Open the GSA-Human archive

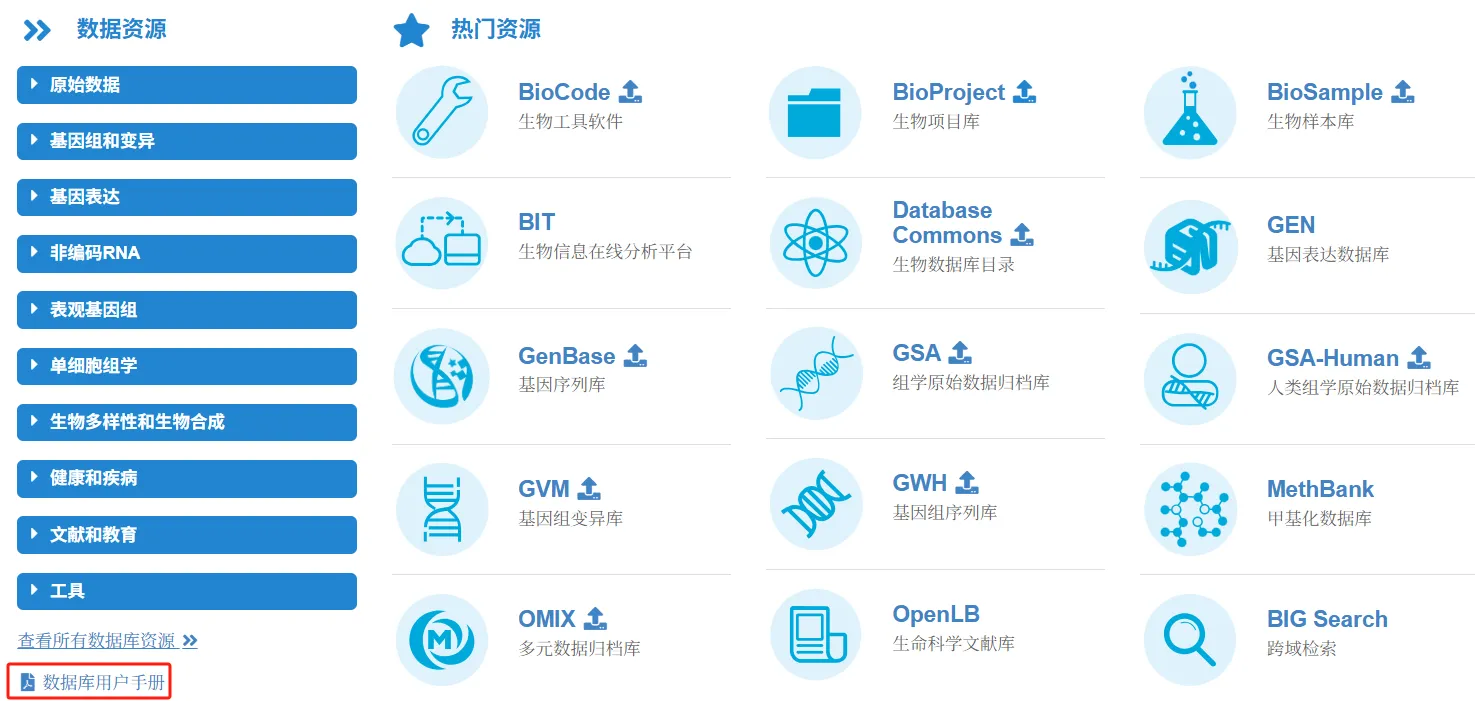[1332, 358]
